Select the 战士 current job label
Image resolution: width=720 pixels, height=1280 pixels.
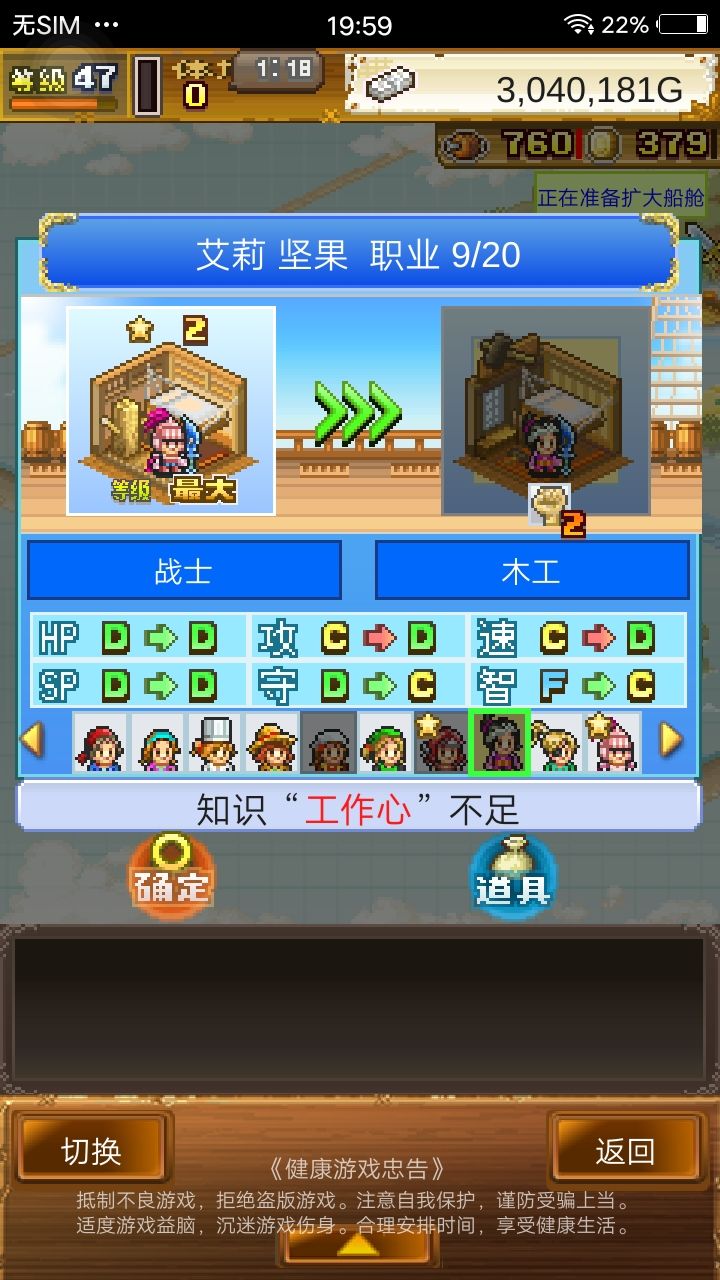pos(183,569)
